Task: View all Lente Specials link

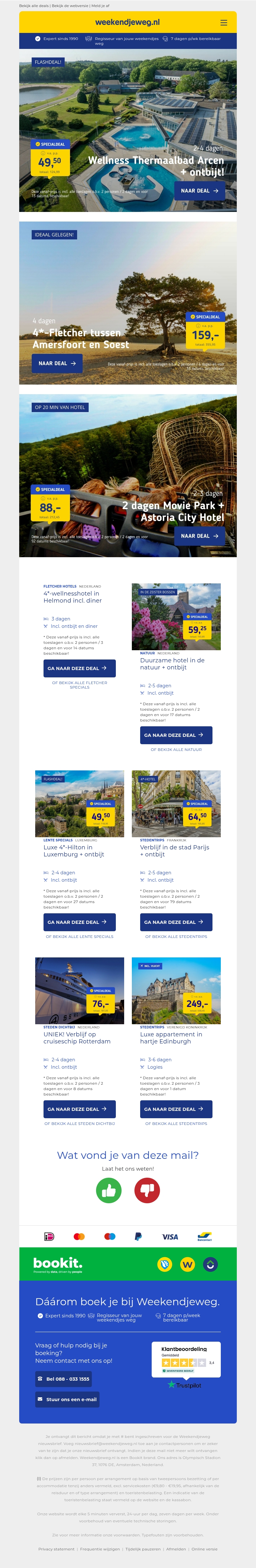Action: (79, 937)
